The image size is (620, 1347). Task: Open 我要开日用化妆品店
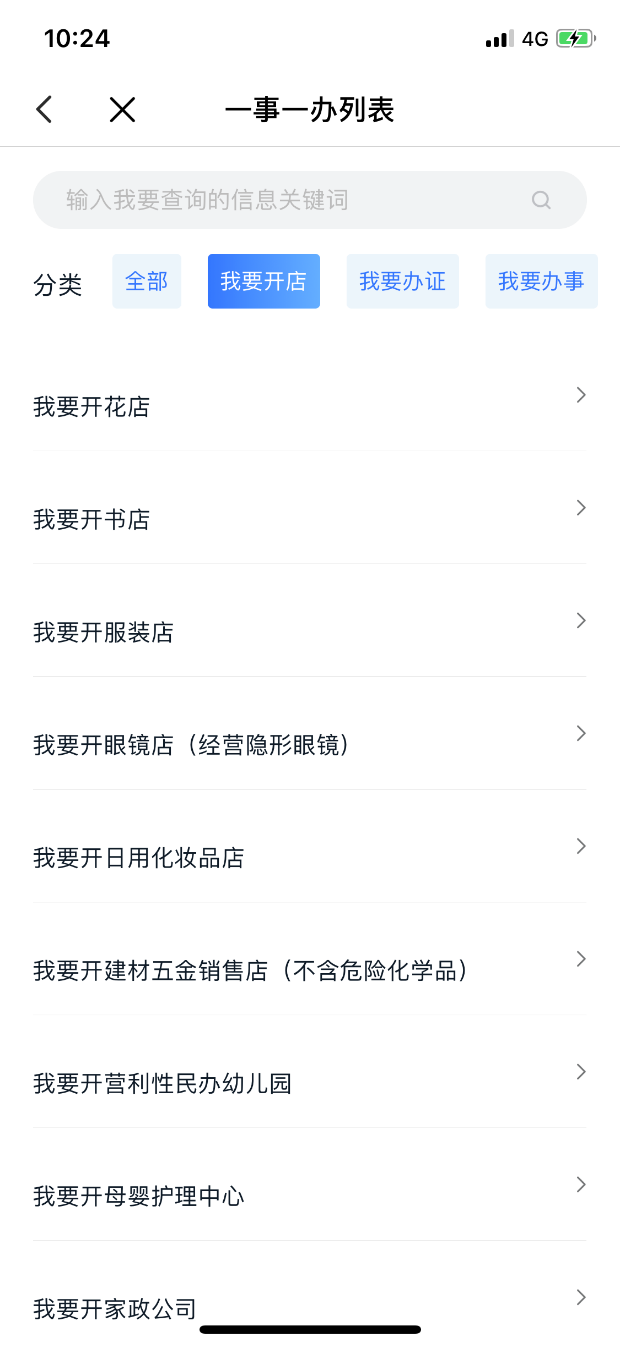coord(310,858)
